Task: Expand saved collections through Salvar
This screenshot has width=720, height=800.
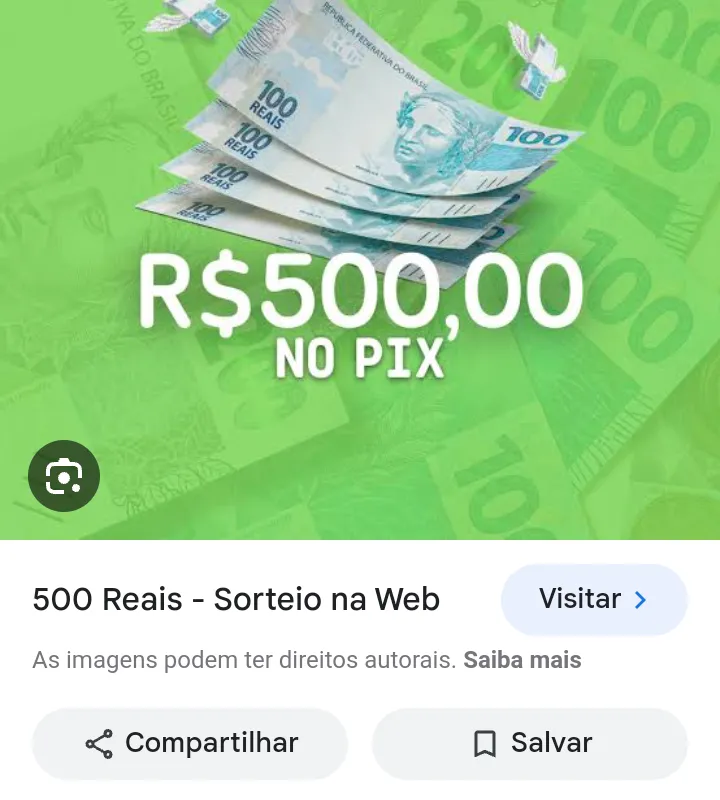Action: (531, 743)
